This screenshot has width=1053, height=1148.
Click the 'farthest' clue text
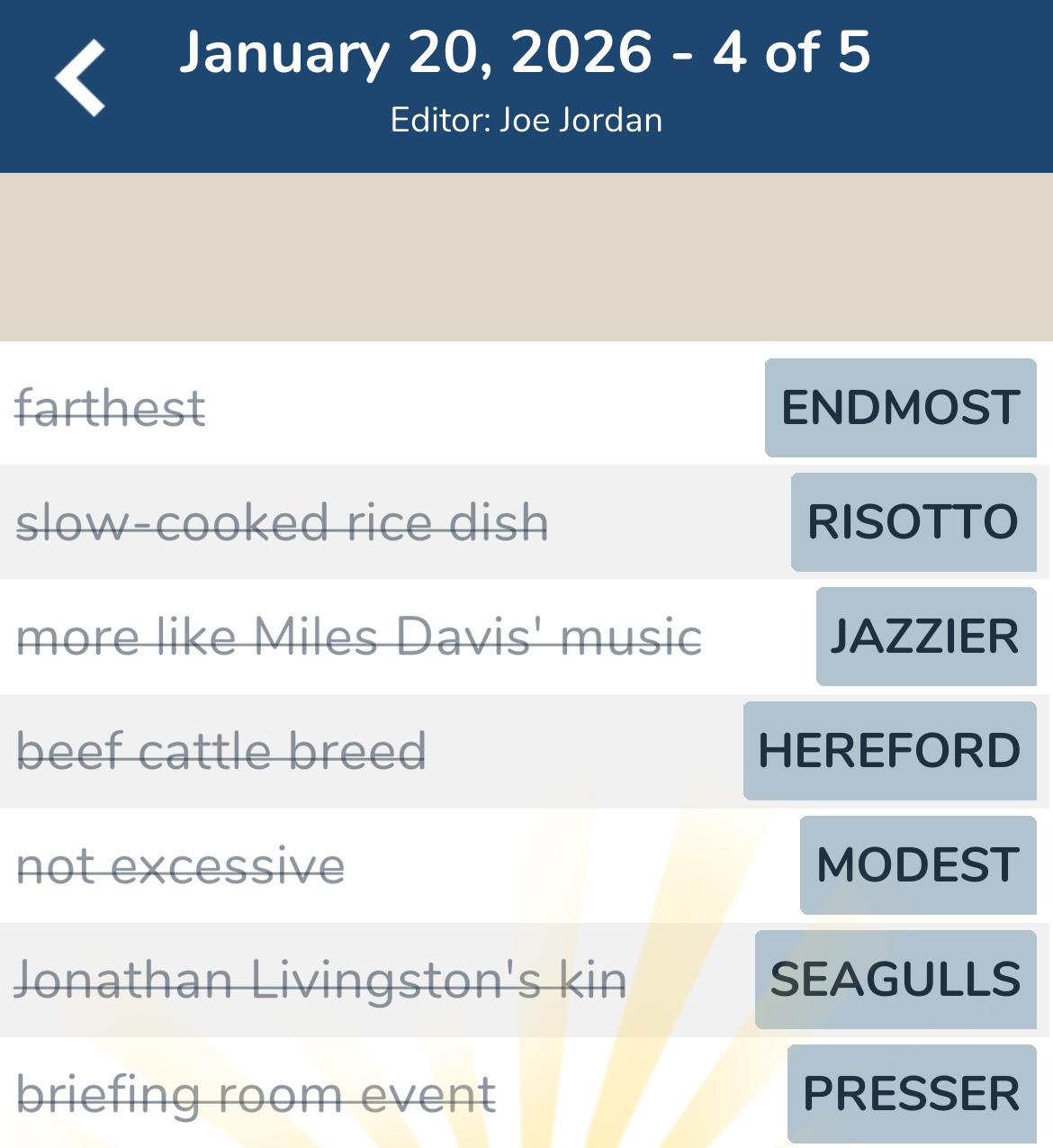pyautogui.click(x=111, y=408)
